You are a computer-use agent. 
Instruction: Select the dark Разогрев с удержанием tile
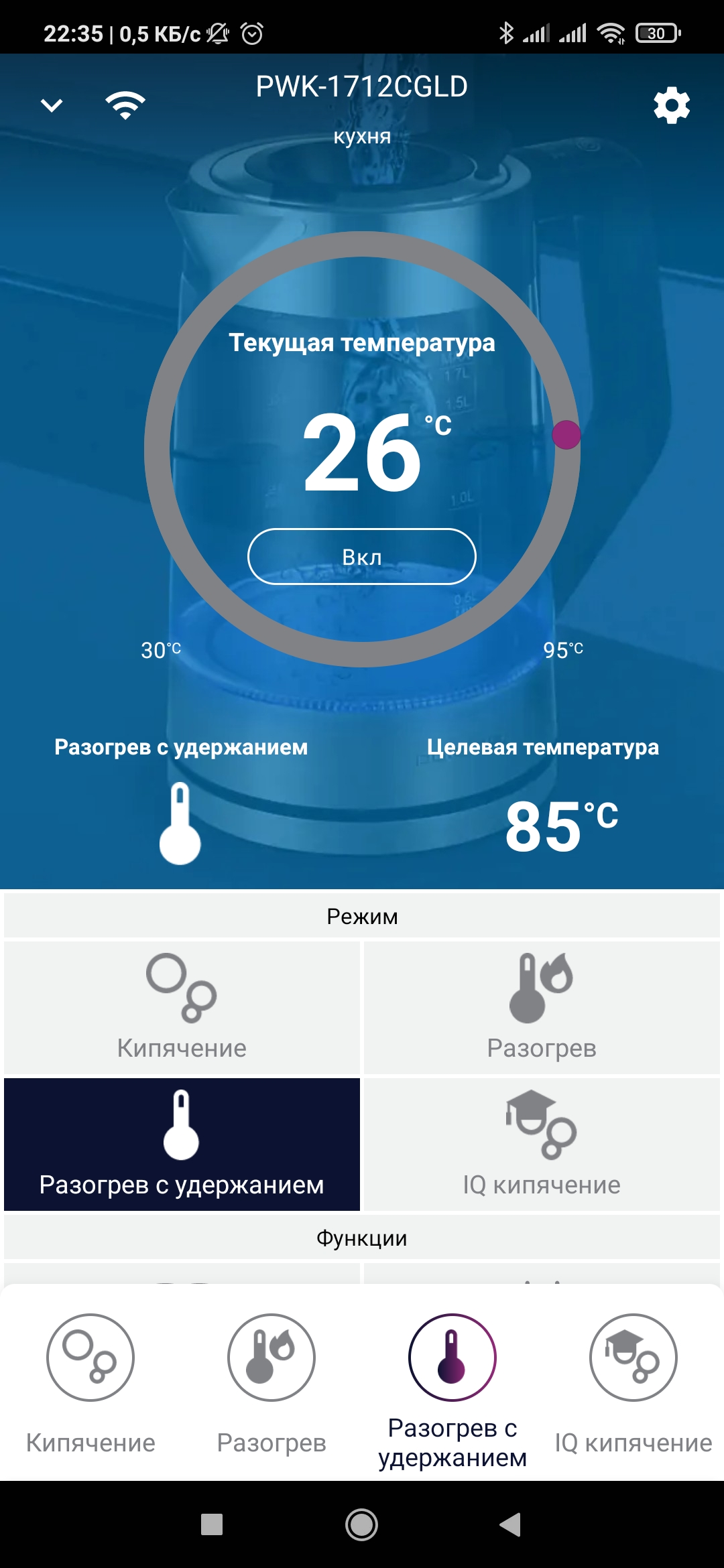pyautogui.click(x=182, y=1144)
